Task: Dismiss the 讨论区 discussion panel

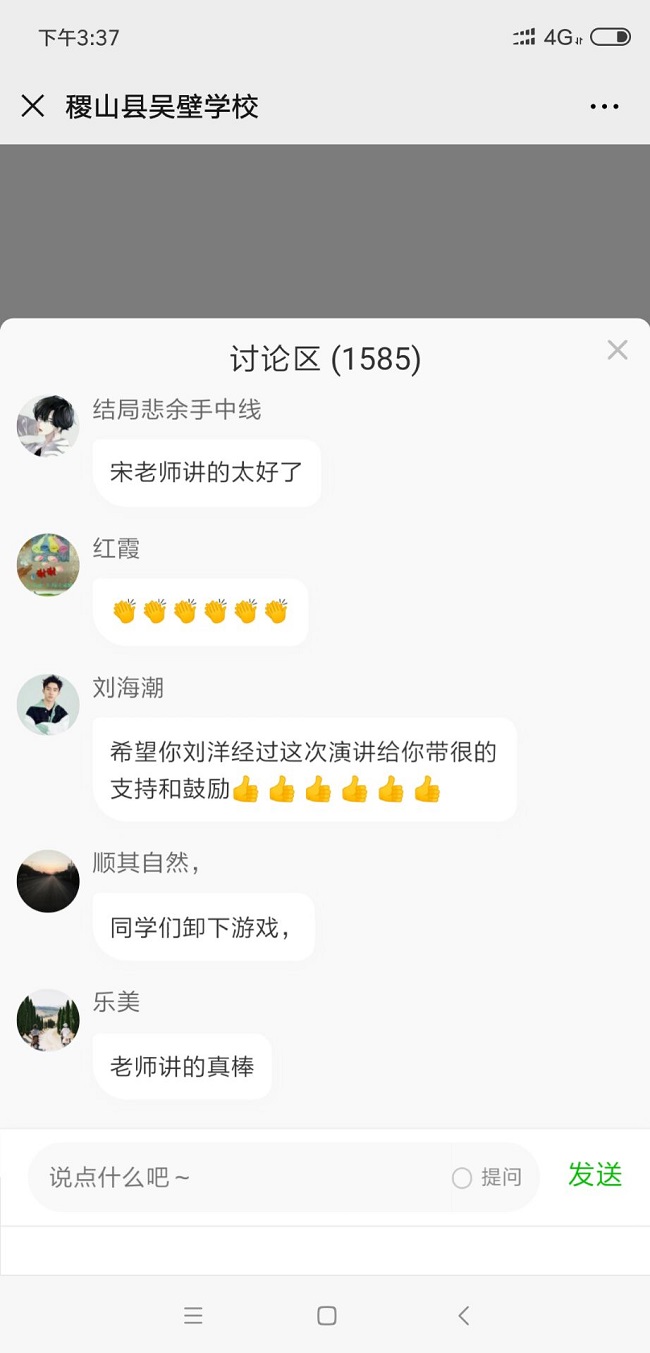Action: pyautogui.click(x=617, y=350)
